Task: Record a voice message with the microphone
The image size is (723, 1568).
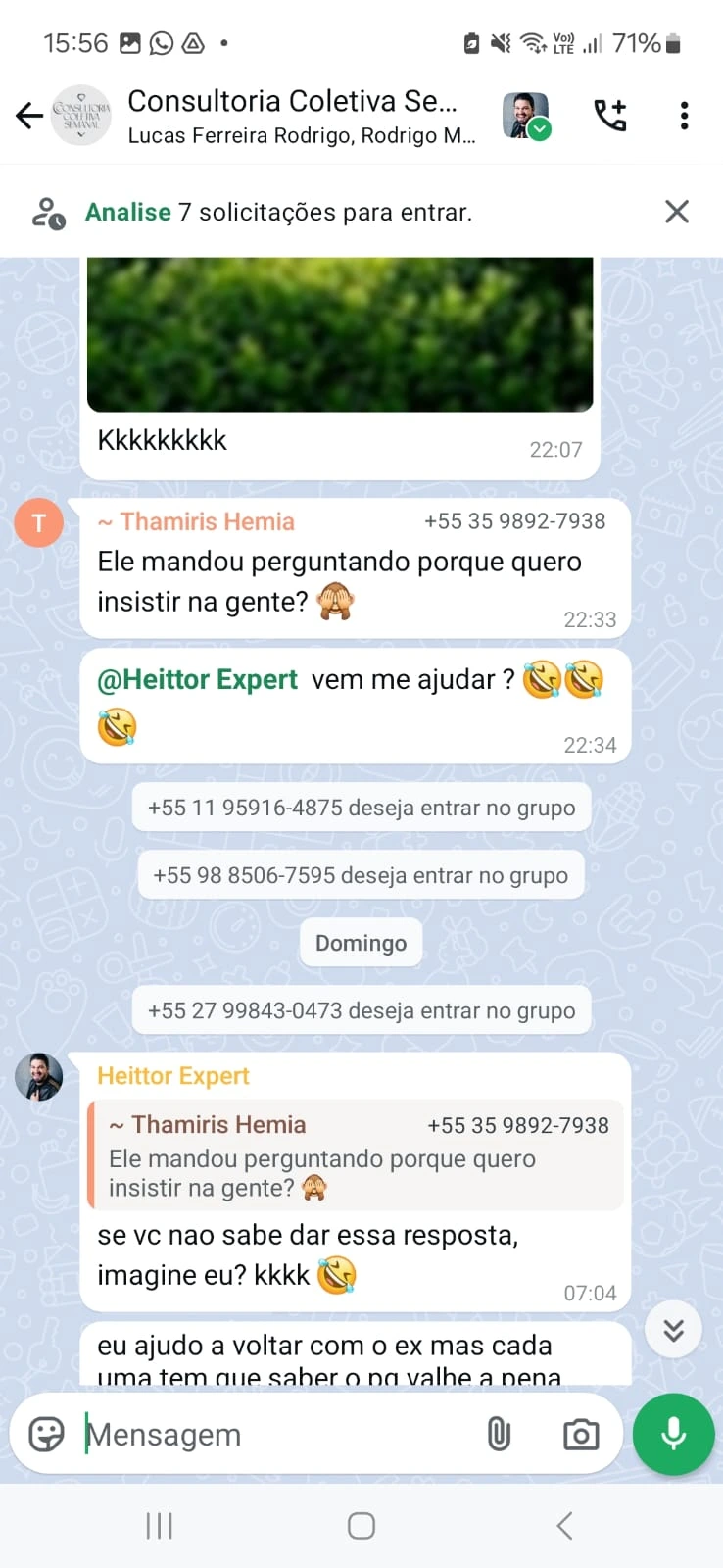Action: [x=673, y=1435]
